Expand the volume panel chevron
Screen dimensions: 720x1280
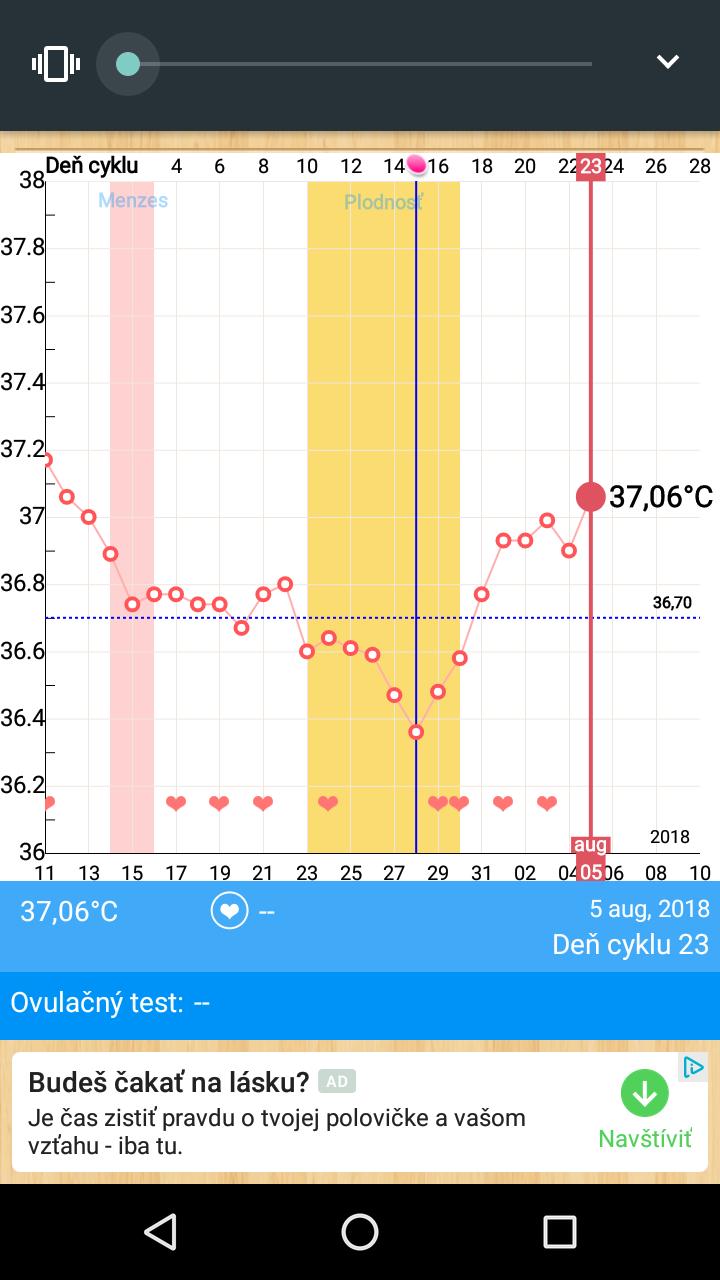(x=667, y=62)
